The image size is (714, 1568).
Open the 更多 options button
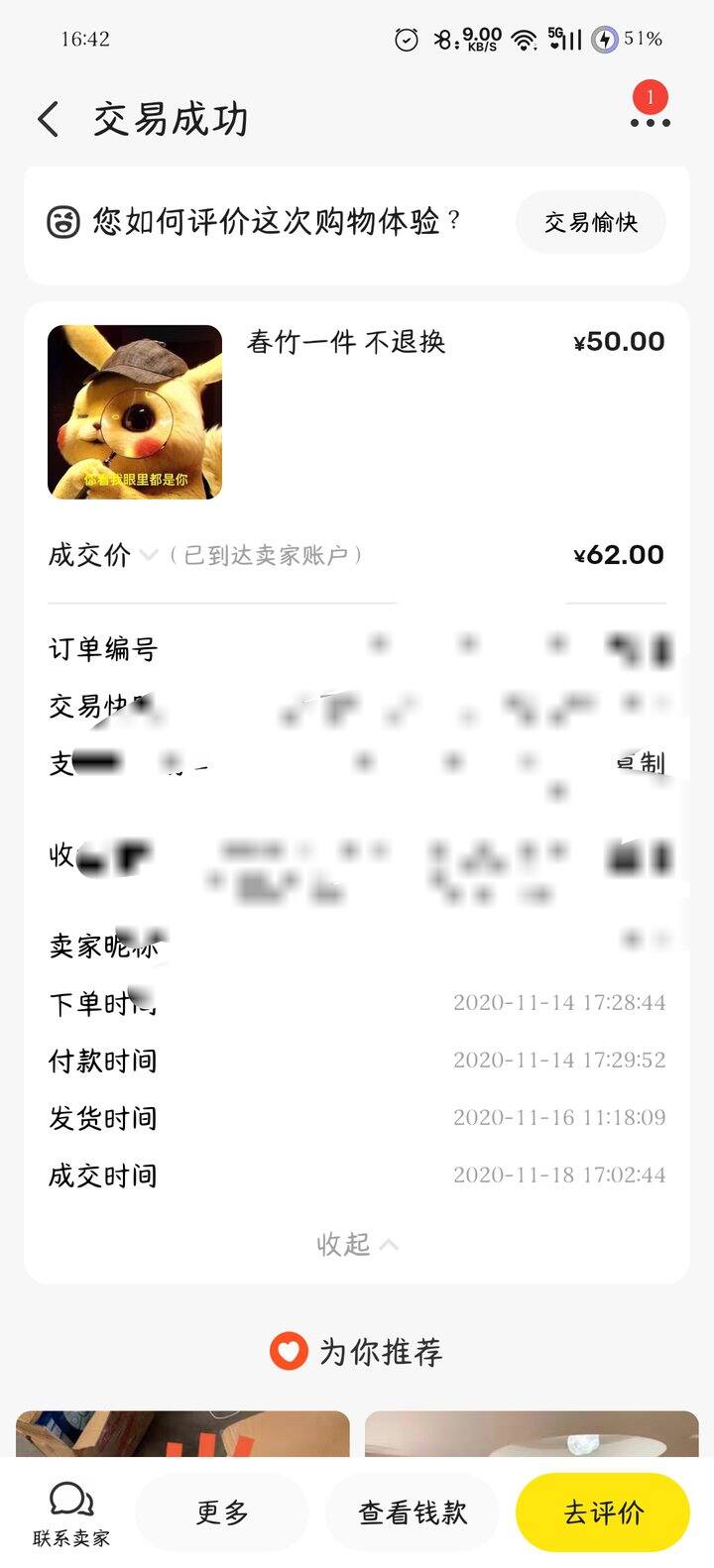(x=221, y=1512)
